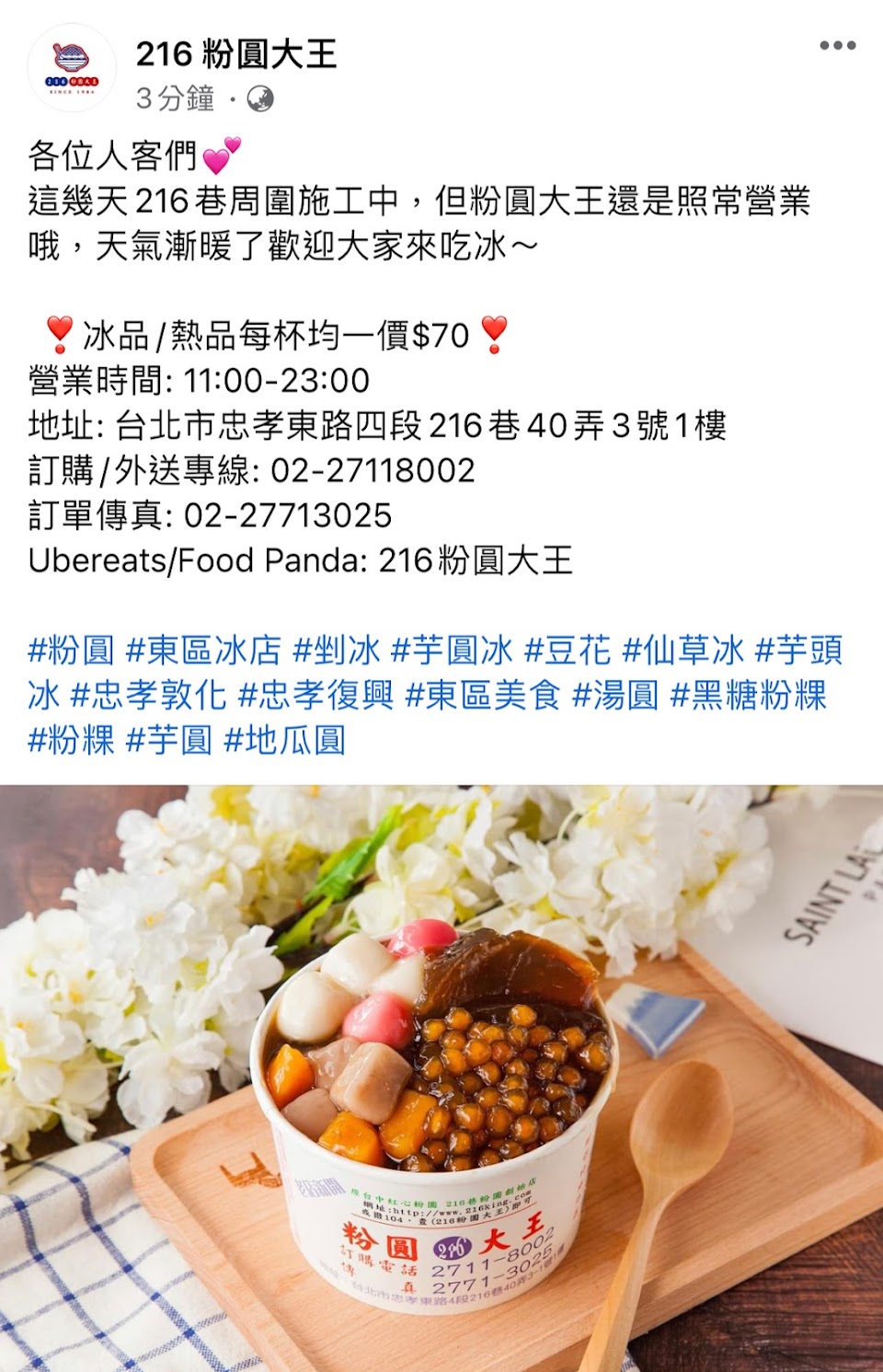
Task: Open the #地瓜圓 hashtag
Action: point(284,741)
